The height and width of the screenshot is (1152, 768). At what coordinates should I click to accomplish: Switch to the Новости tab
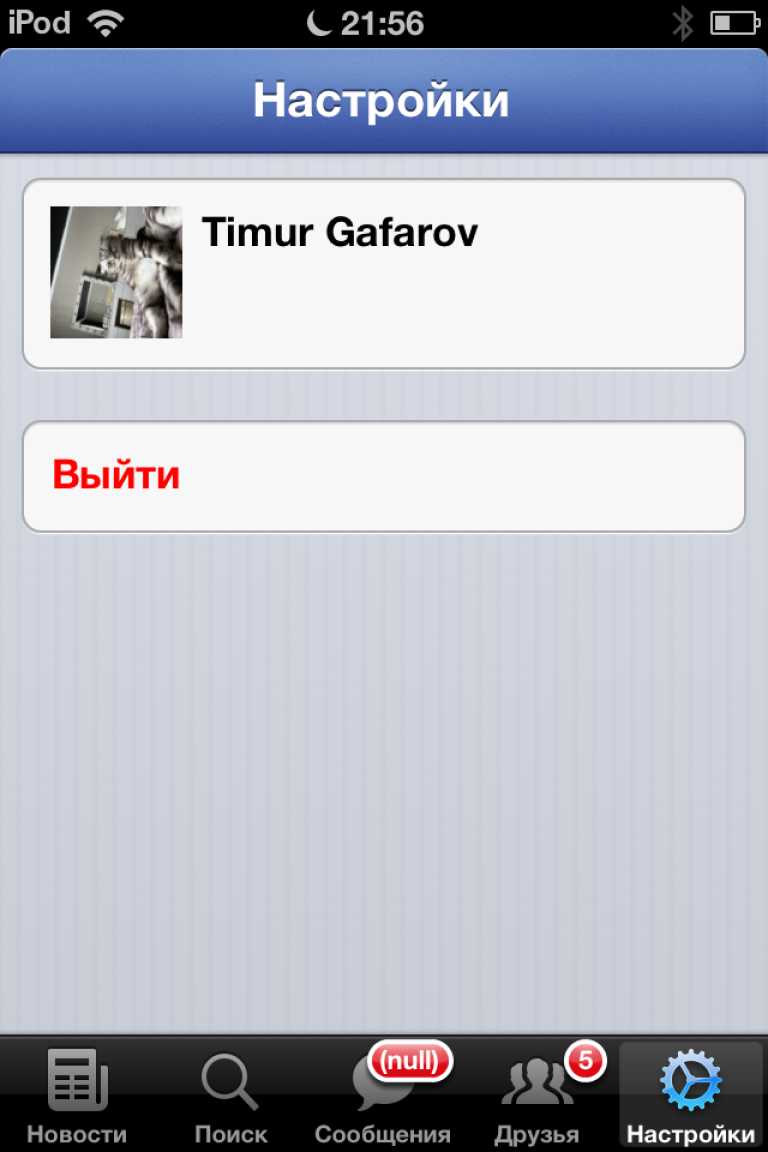pos(77,1096)
